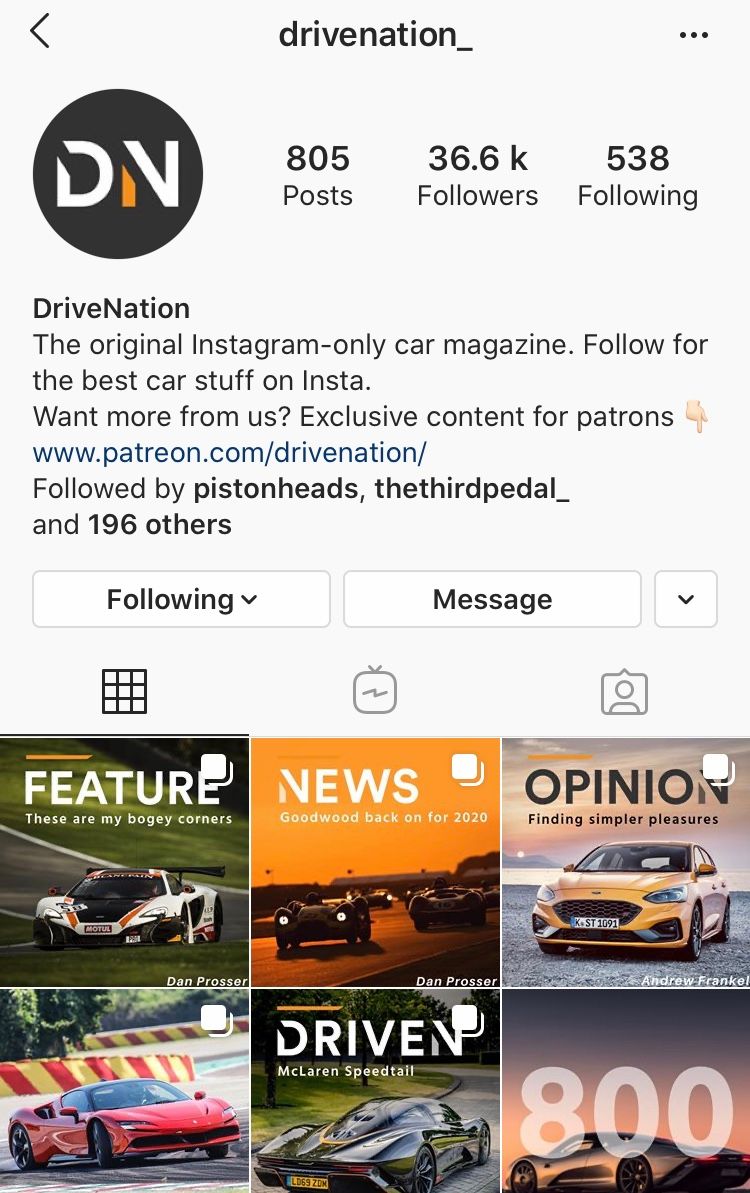View the DriveNation profile picture
750x1193 pixels.
click(x=118, y=174)
